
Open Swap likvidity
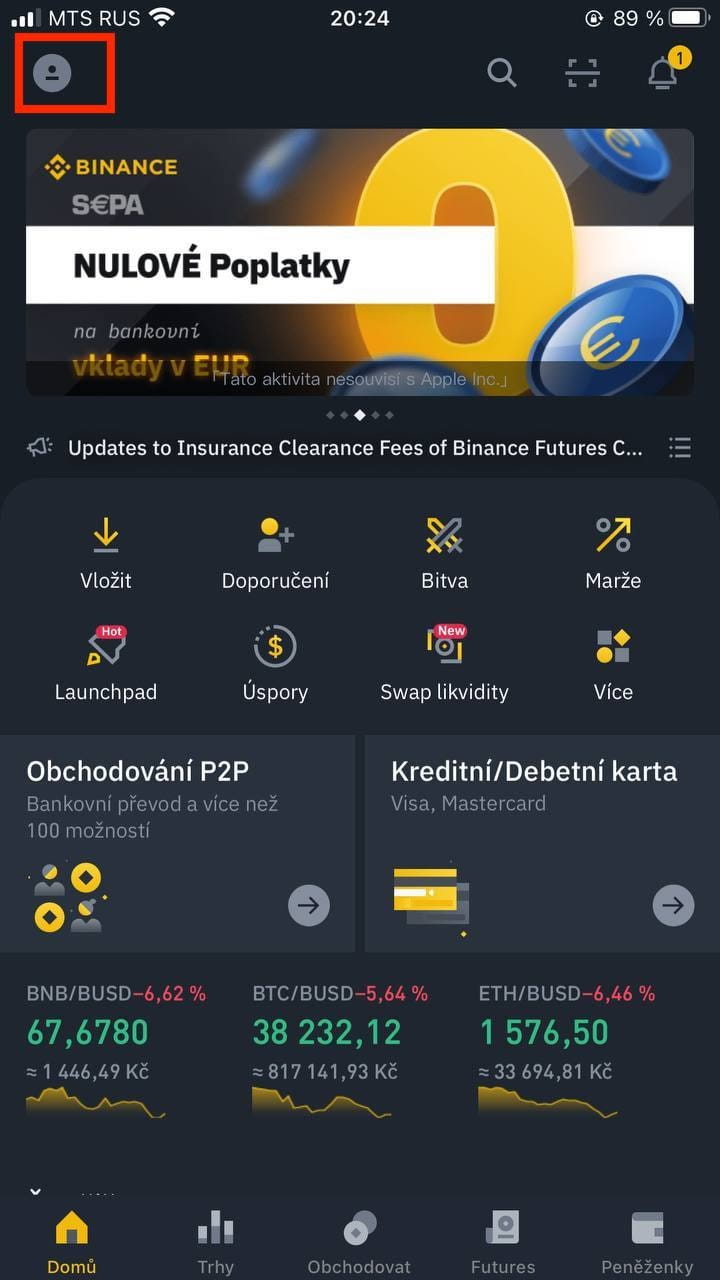pos(444,663)
